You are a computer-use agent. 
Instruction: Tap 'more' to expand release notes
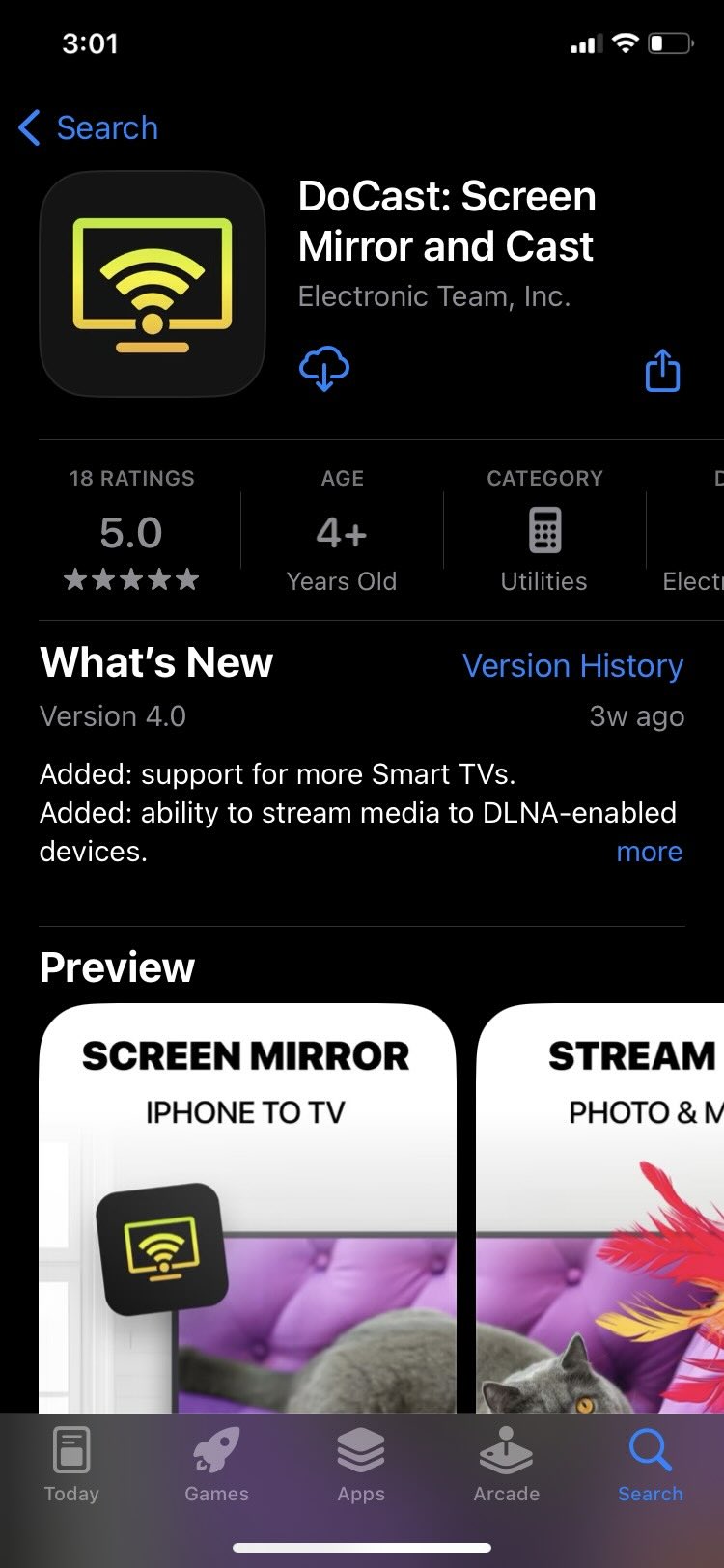(x=650, y=852)
